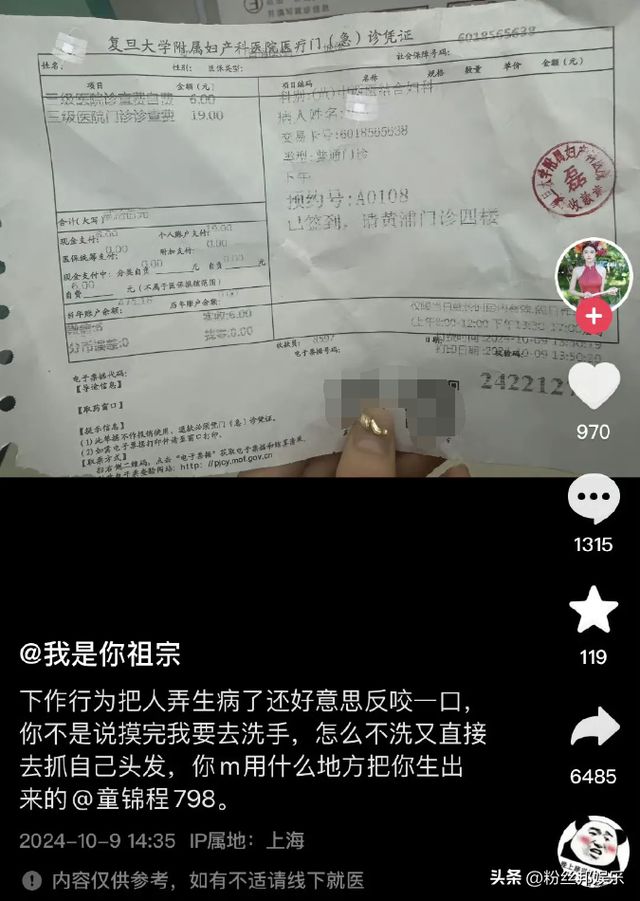Like this video with the heart
The width and height of the screenshot is (640, 901).
pyautogui.click(x=593, y=386)
